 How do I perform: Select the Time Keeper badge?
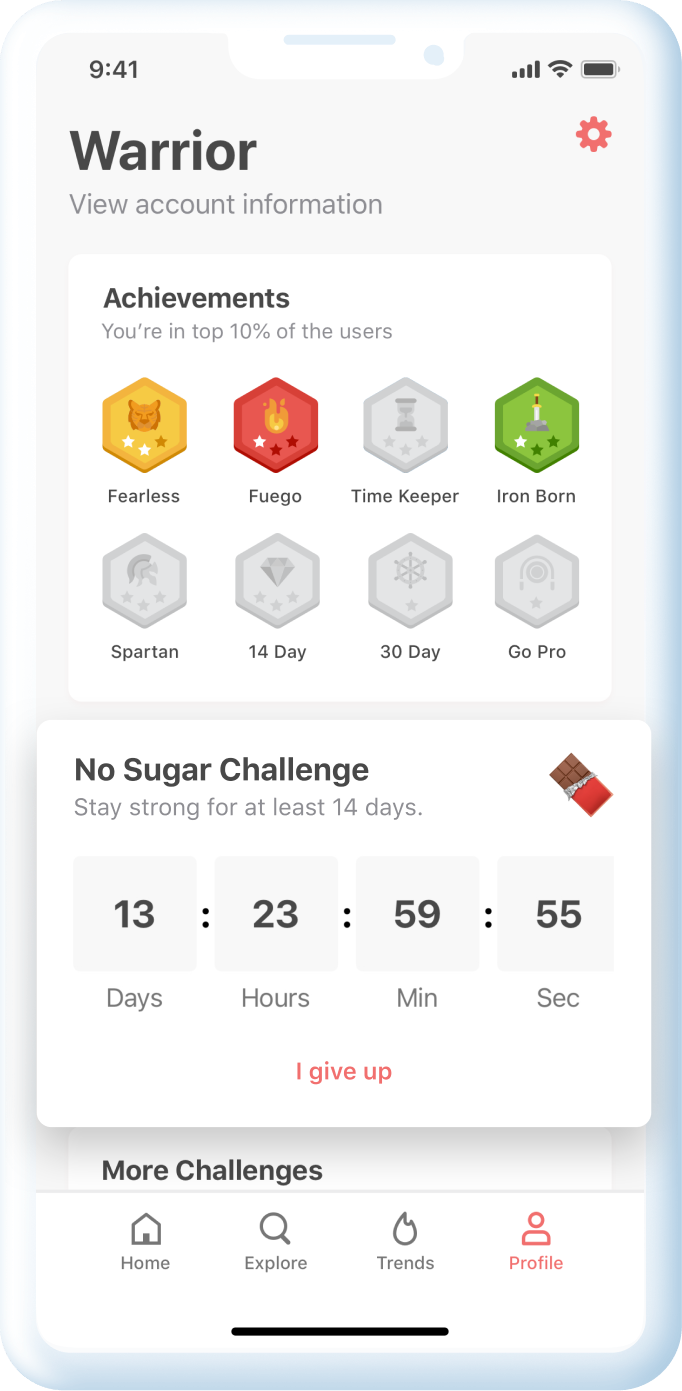pyautogui.click(x=405, y=425)
